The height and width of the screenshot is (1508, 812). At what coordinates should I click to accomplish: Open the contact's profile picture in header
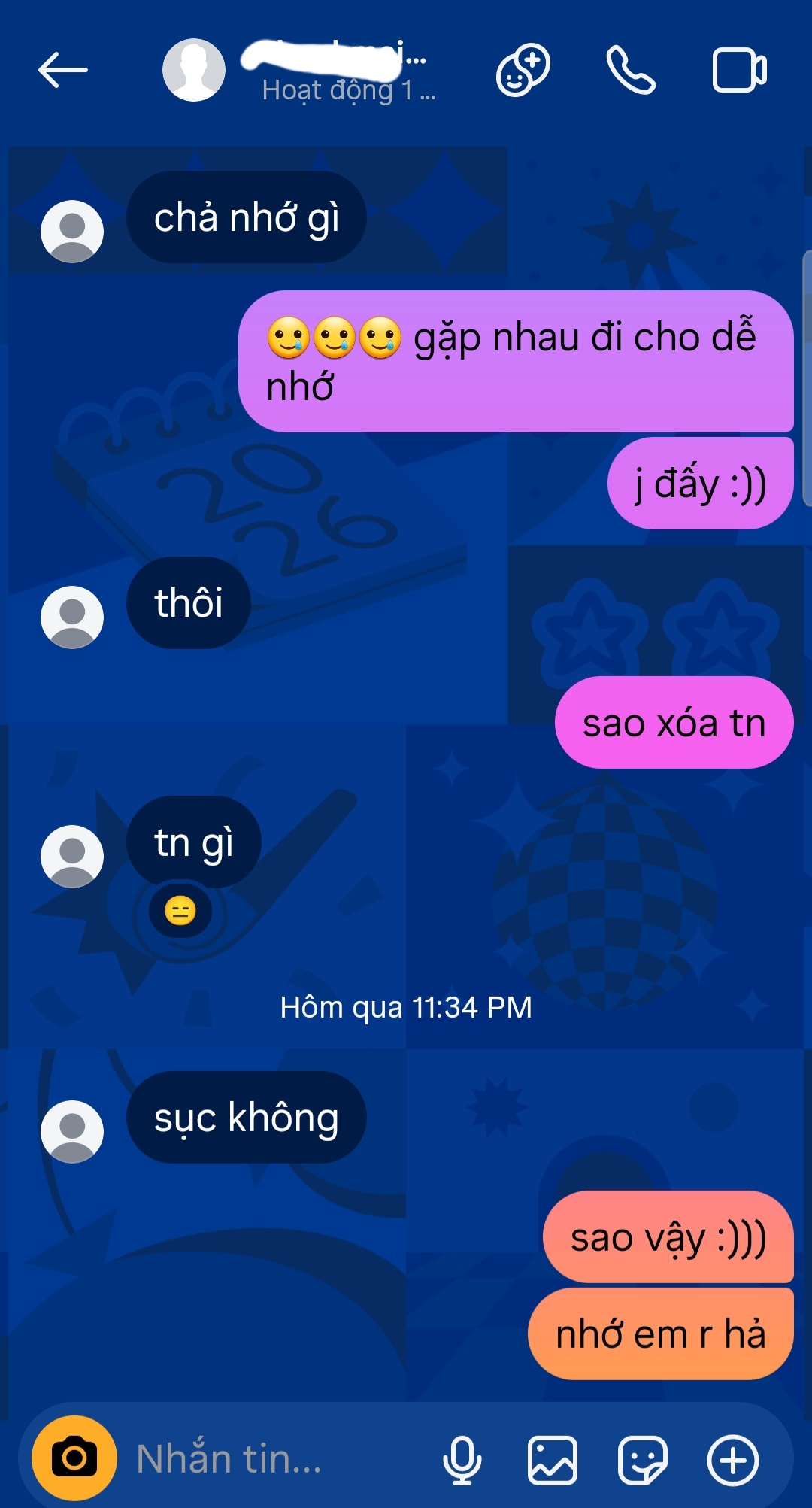click(194, 70)
